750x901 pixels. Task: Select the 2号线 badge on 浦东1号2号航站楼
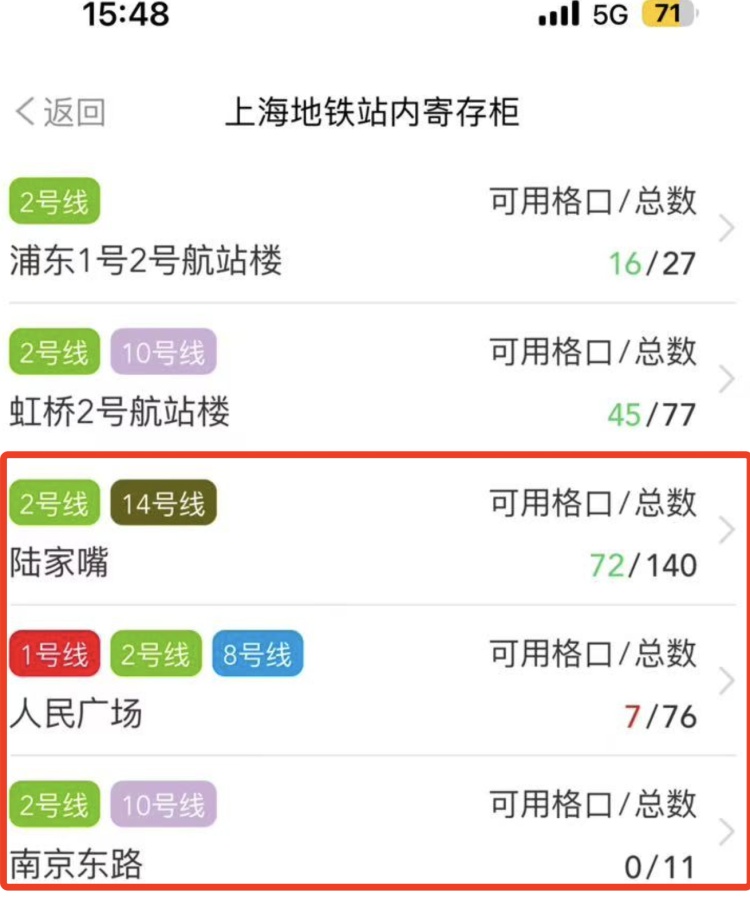(x=53, y=201)
